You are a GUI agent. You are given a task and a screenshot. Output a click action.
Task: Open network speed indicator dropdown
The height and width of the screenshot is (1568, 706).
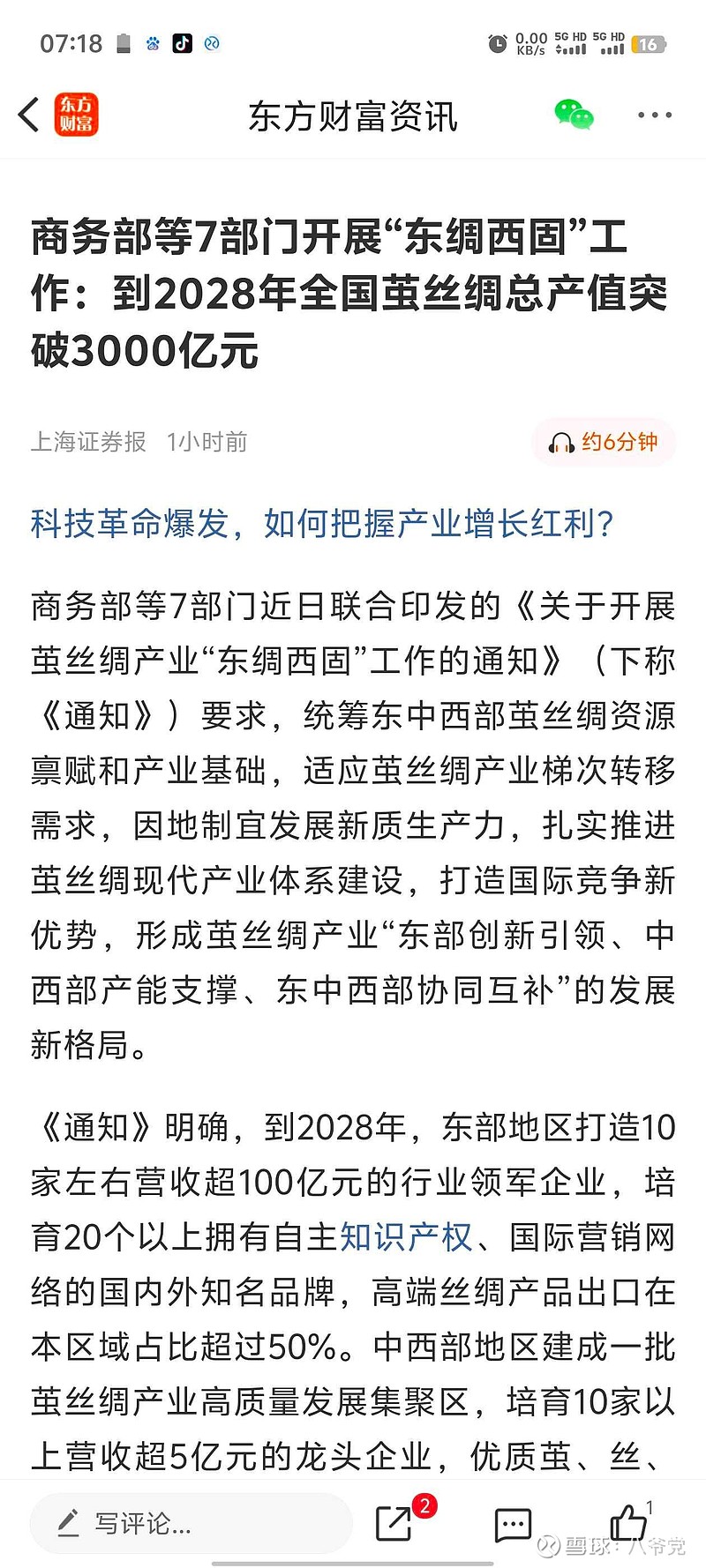click(x=529, y=41)
